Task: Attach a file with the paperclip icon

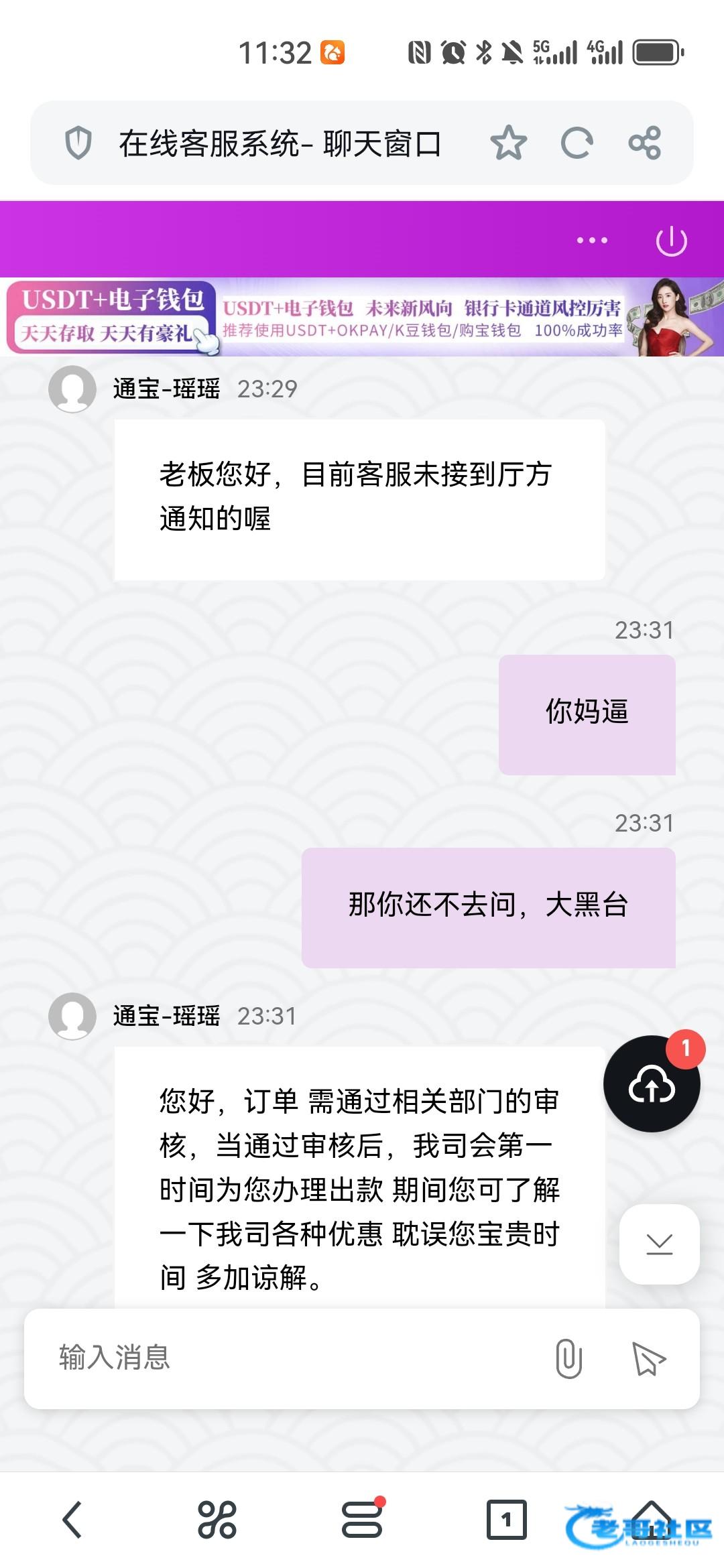Action: 568,1359
